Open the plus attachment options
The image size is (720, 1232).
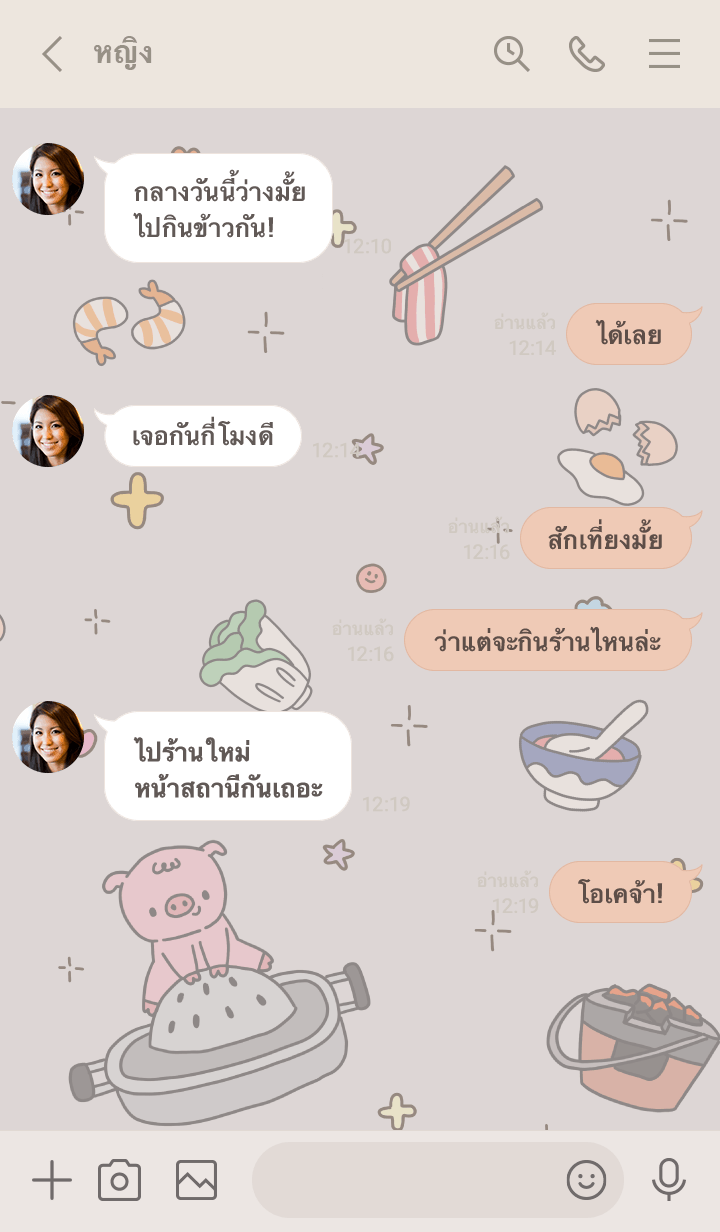point(52,1181)
